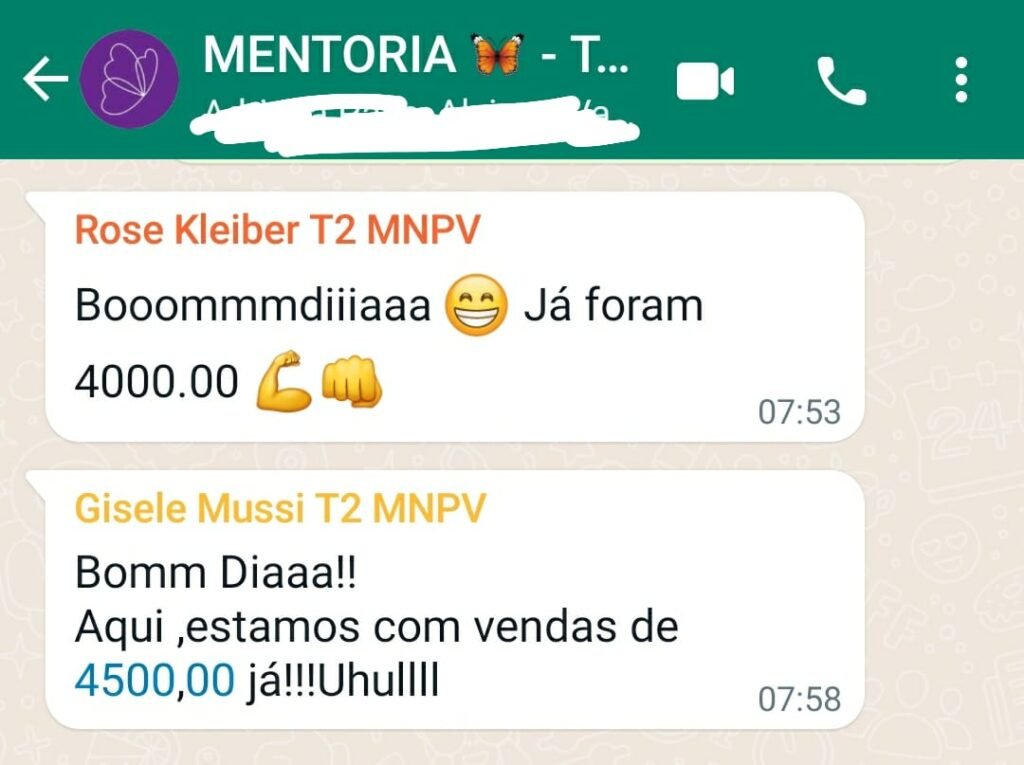Go back to the chat list

click(45, 80)
